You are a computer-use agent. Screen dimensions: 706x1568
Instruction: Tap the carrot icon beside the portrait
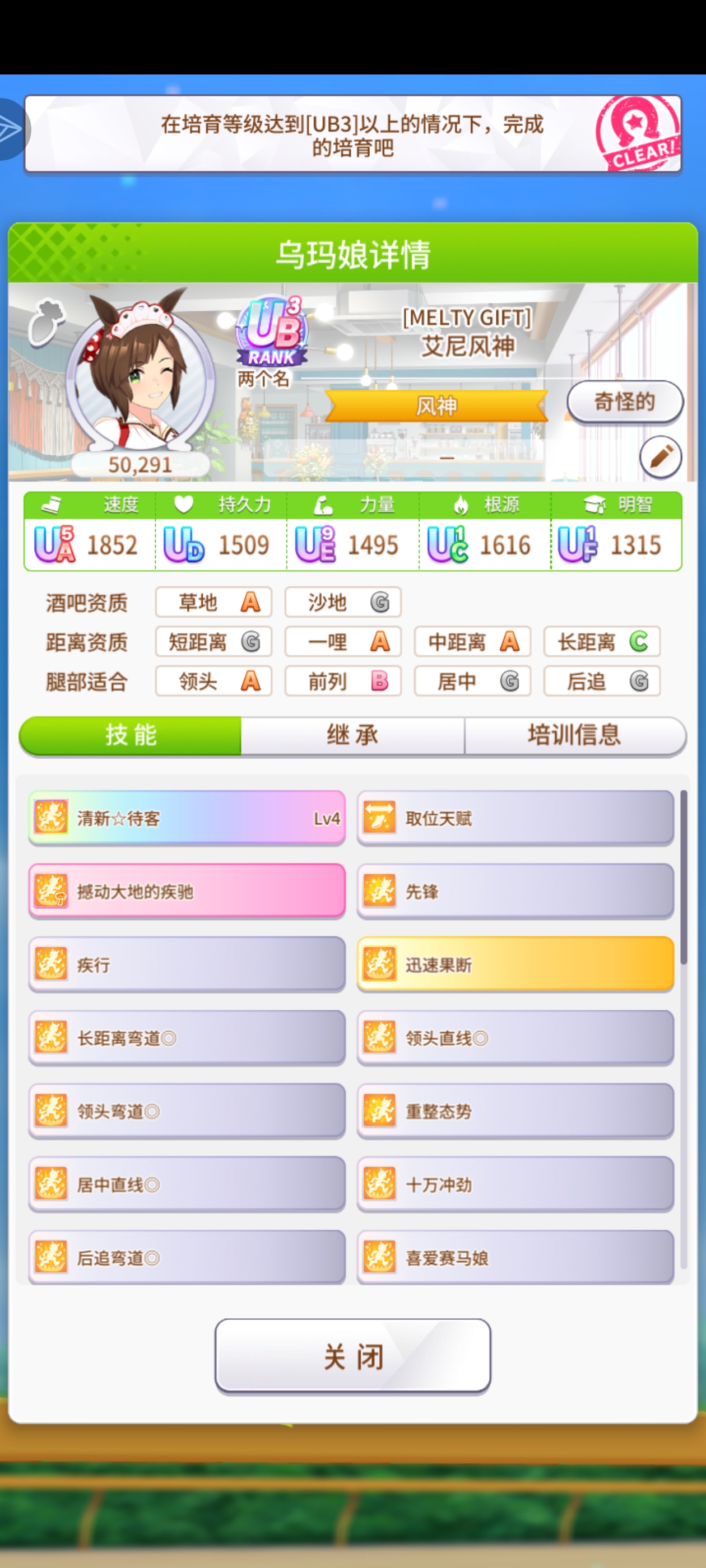(x=47, y=321)
